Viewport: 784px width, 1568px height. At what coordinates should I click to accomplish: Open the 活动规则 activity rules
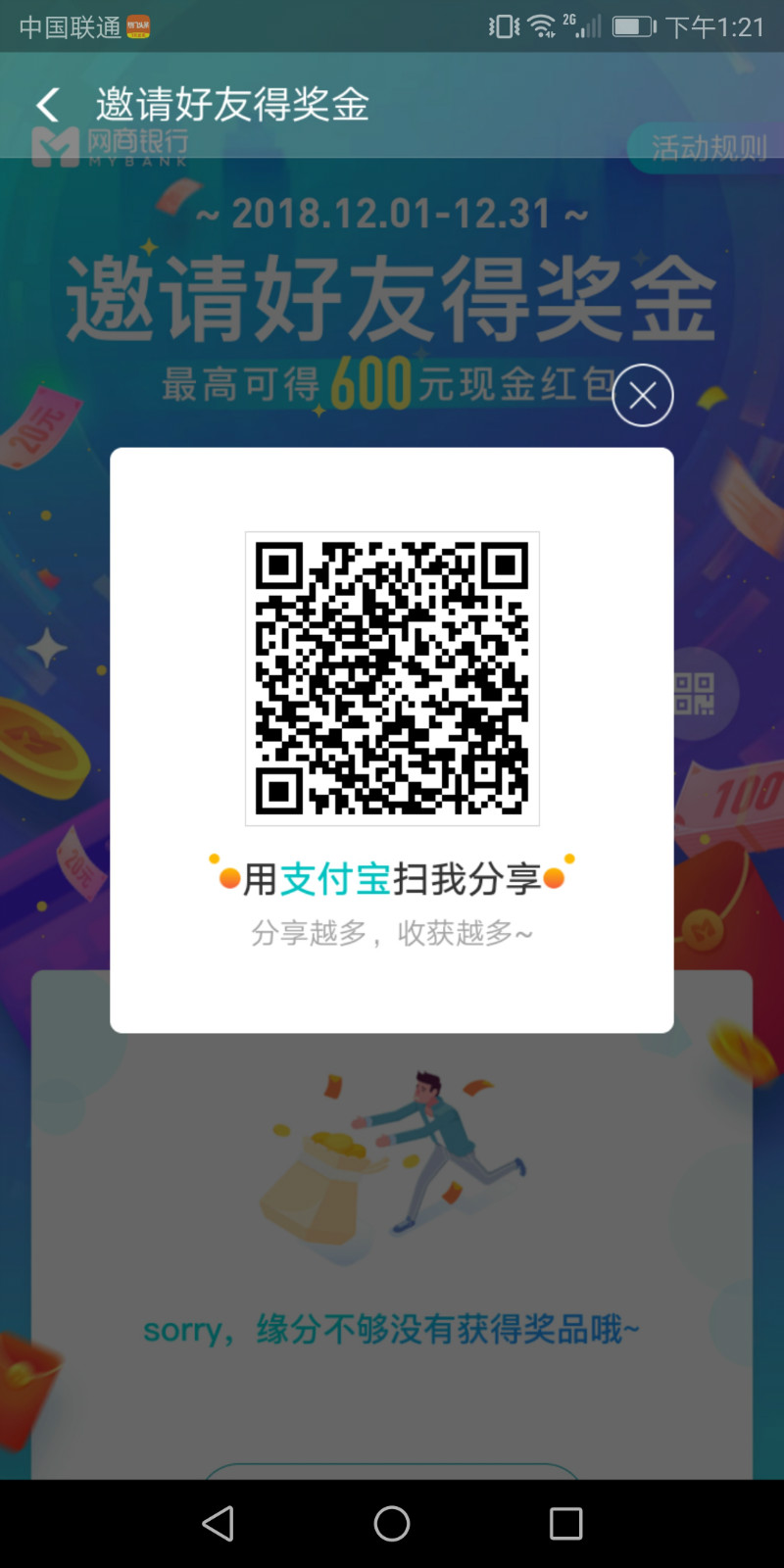tap(709, 148)
